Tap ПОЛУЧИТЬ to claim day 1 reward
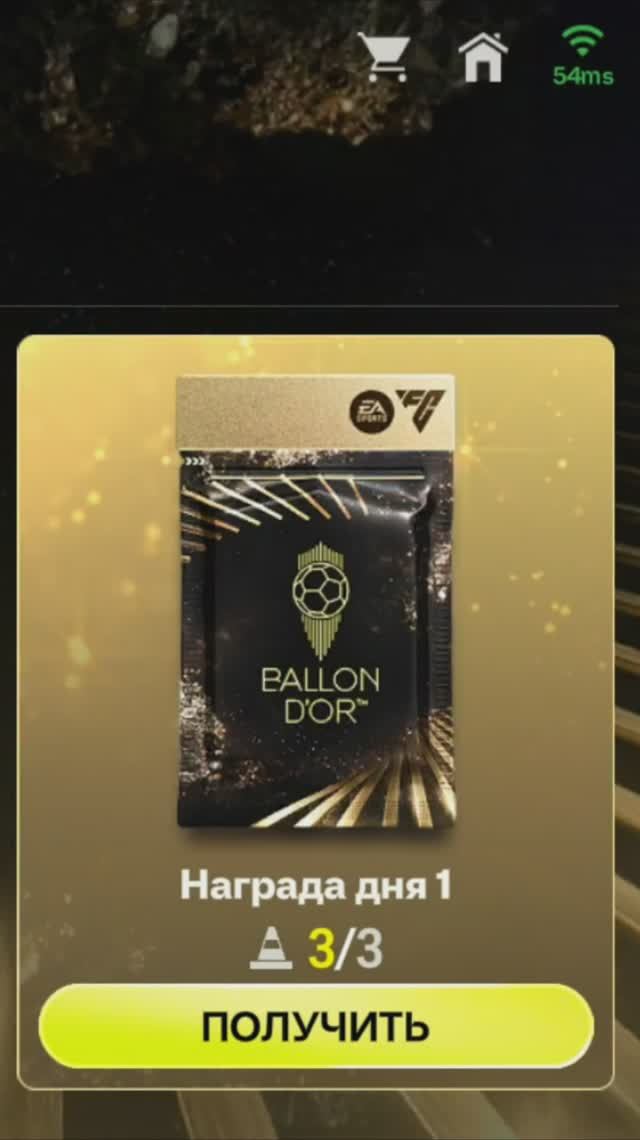 point(316,1026)
